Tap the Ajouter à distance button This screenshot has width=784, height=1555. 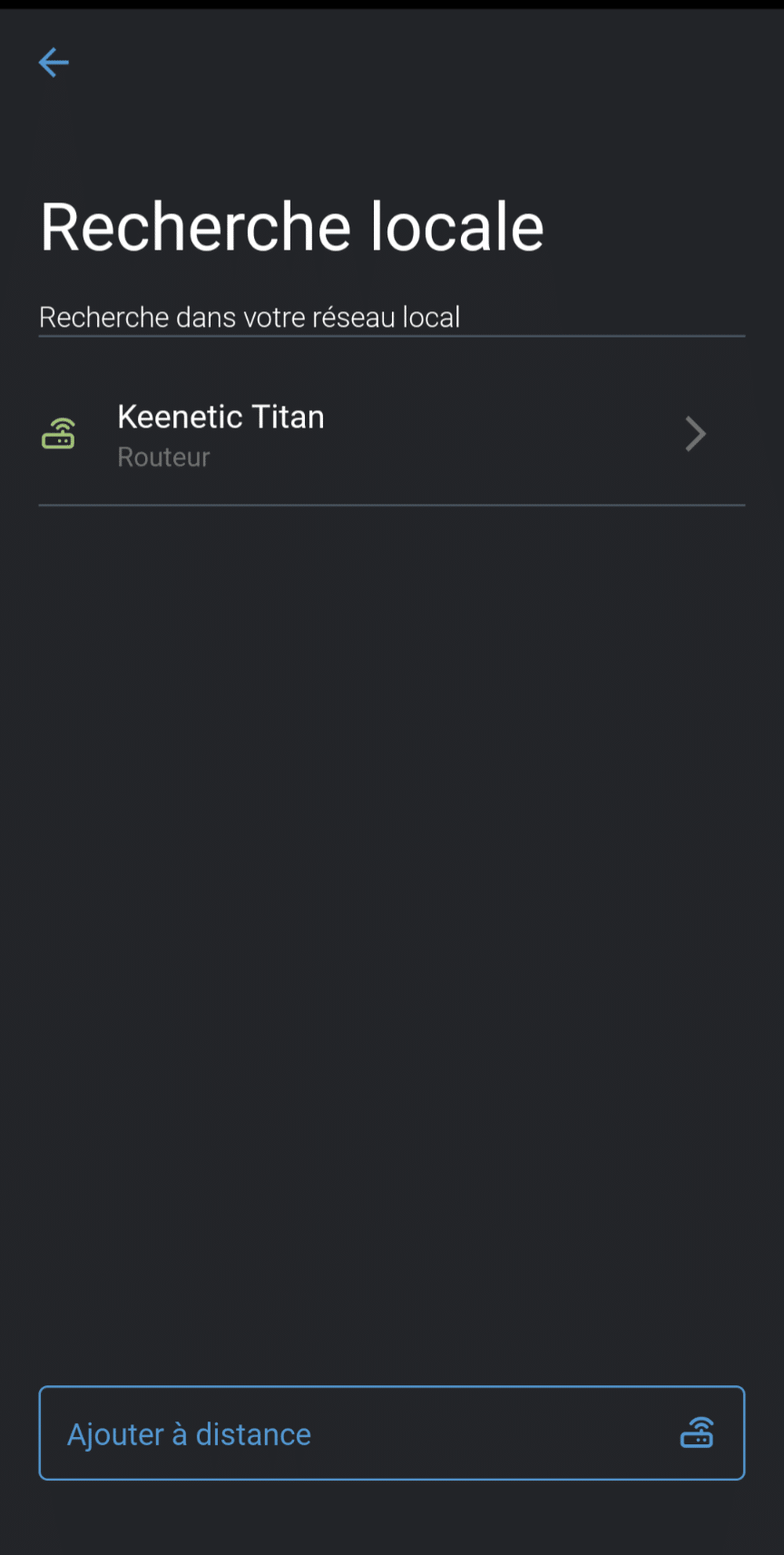coord(392,1433)
